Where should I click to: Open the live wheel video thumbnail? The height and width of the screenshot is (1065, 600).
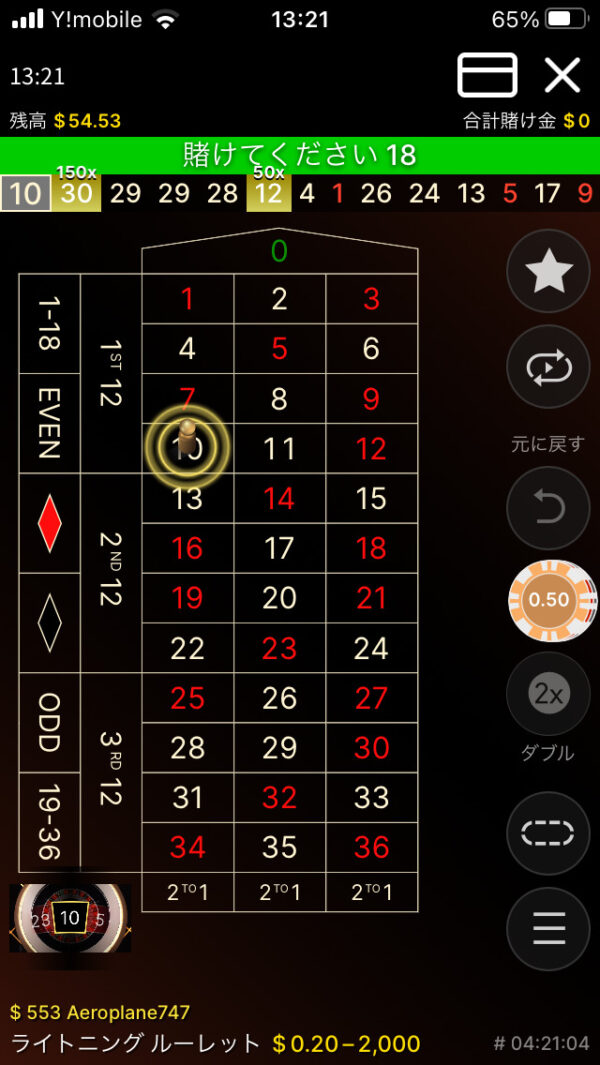[70, 917]
